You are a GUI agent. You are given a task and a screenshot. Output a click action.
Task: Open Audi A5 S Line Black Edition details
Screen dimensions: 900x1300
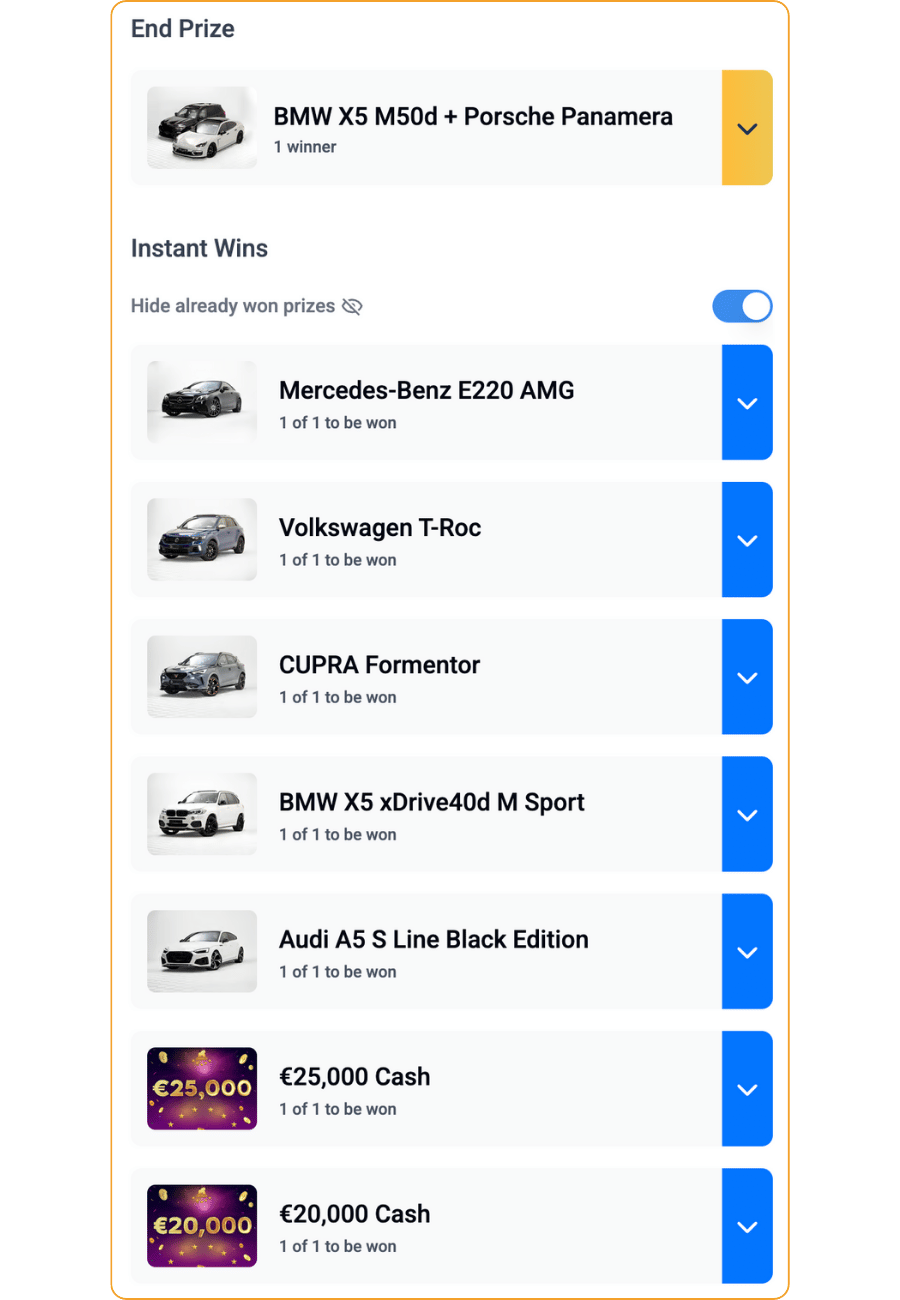[747, 951]
